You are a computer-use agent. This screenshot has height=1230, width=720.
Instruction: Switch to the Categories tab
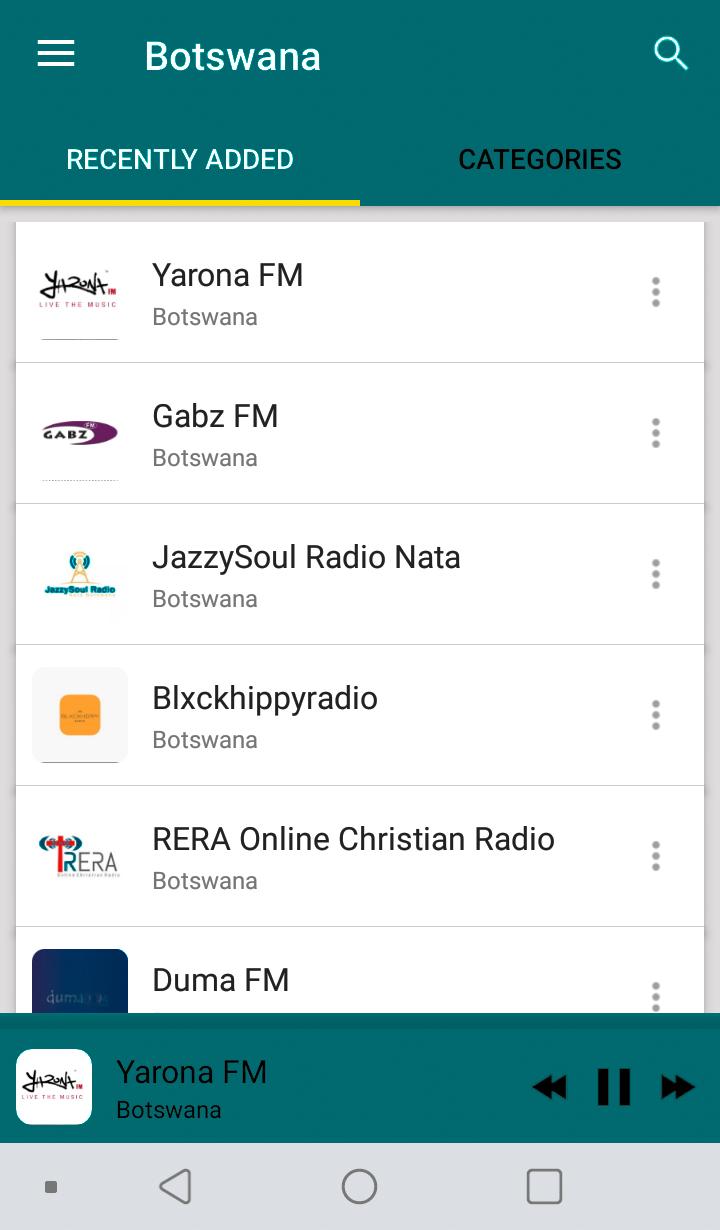[540, 159]
